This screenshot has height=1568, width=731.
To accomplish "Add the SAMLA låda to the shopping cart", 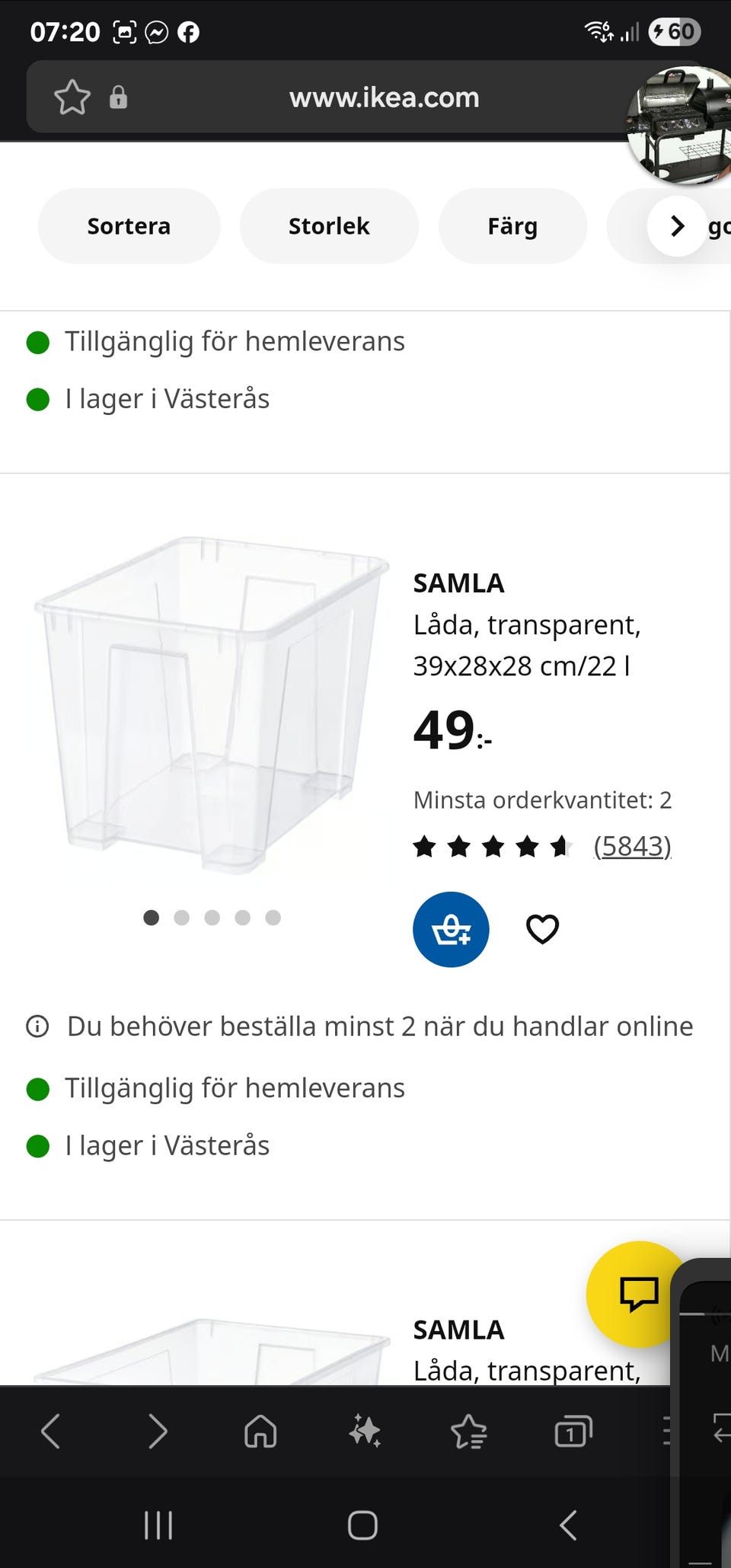I will [450, 929].
